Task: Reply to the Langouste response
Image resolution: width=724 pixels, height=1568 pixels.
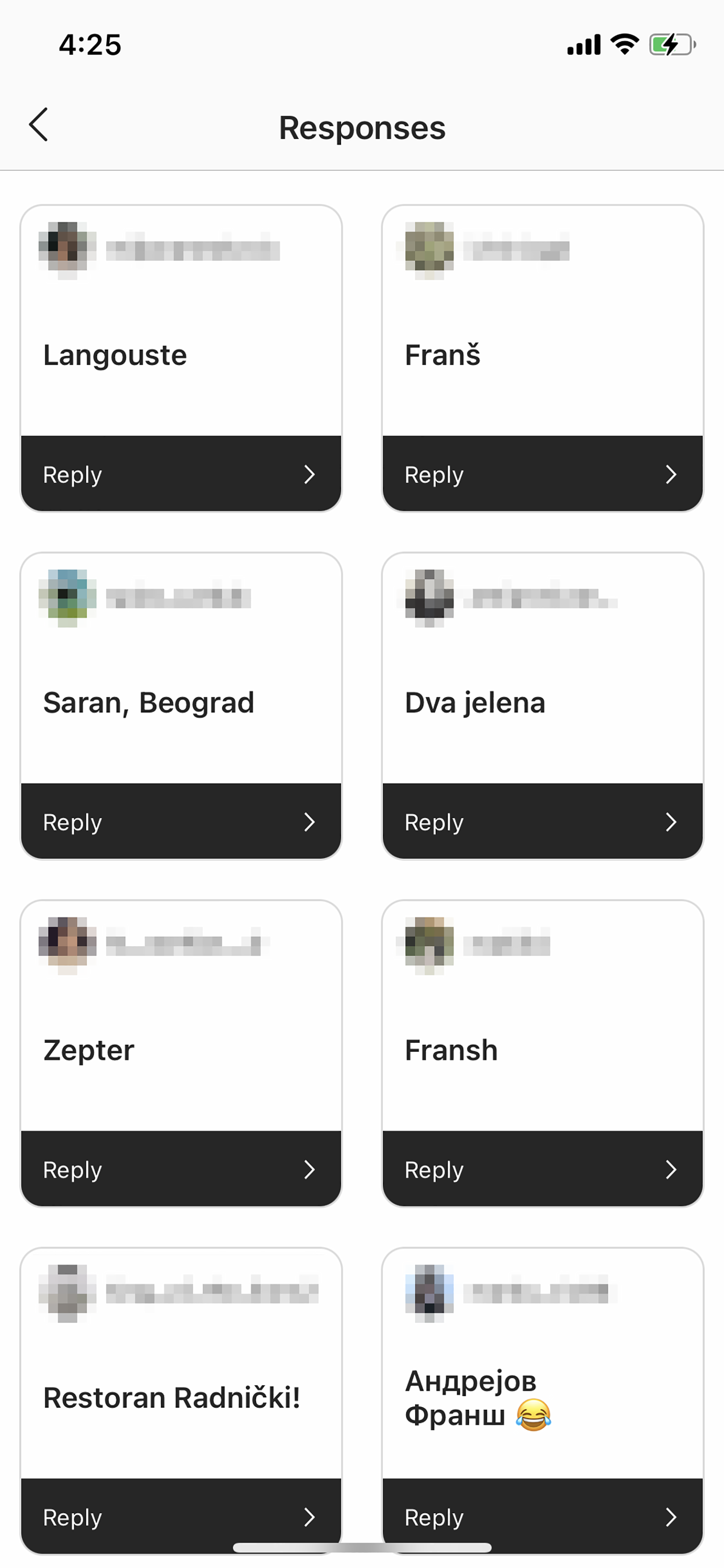Action: tap(181, 473)
